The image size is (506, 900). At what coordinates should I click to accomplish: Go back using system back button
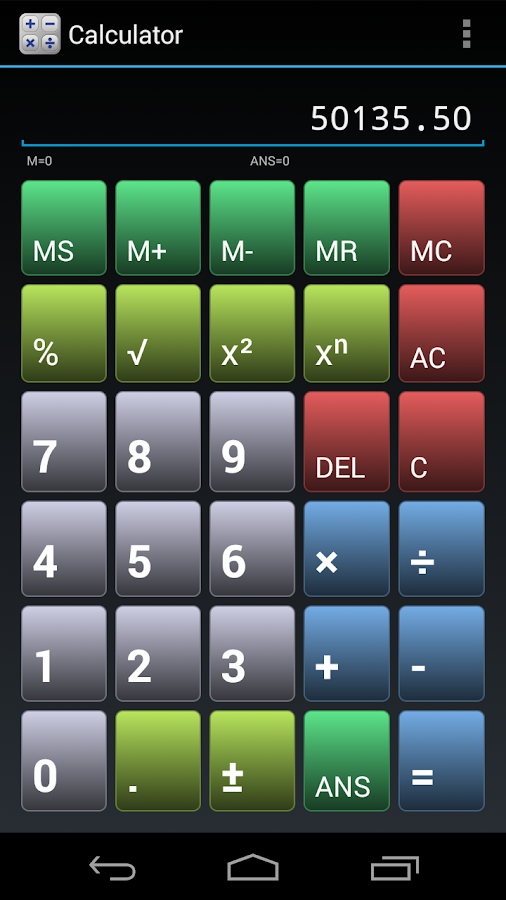[x=112, y=867]
